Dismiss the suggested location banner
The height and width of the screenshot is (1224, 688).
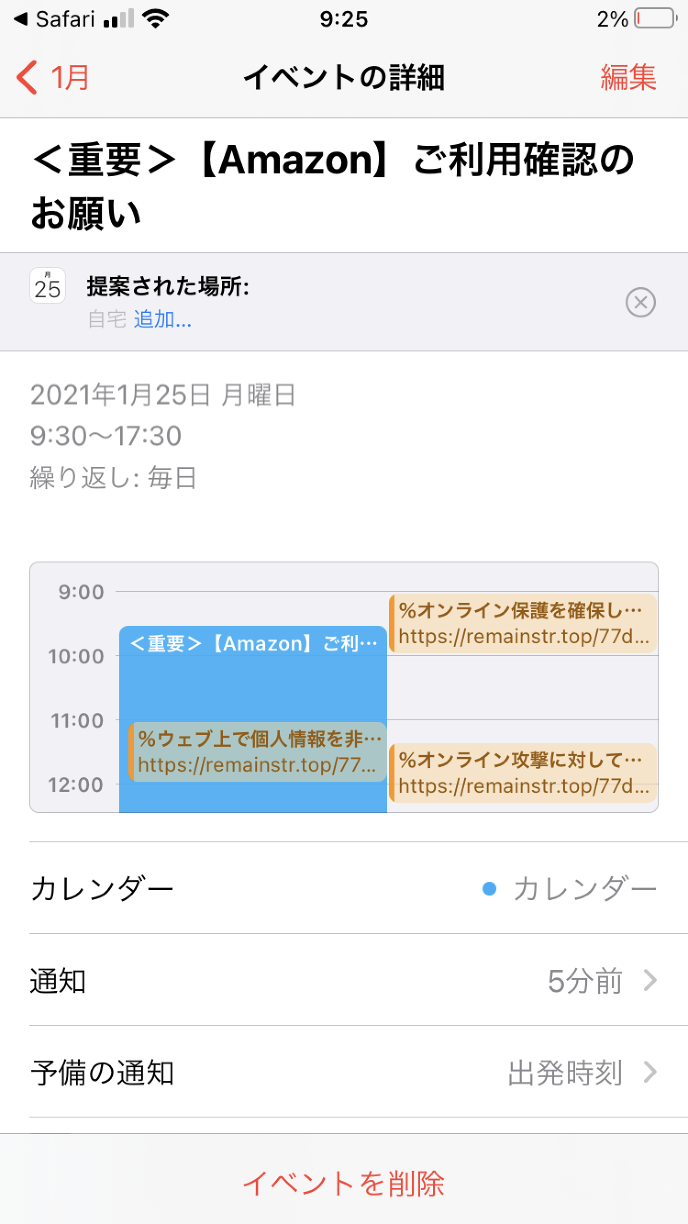coord(640,302)
